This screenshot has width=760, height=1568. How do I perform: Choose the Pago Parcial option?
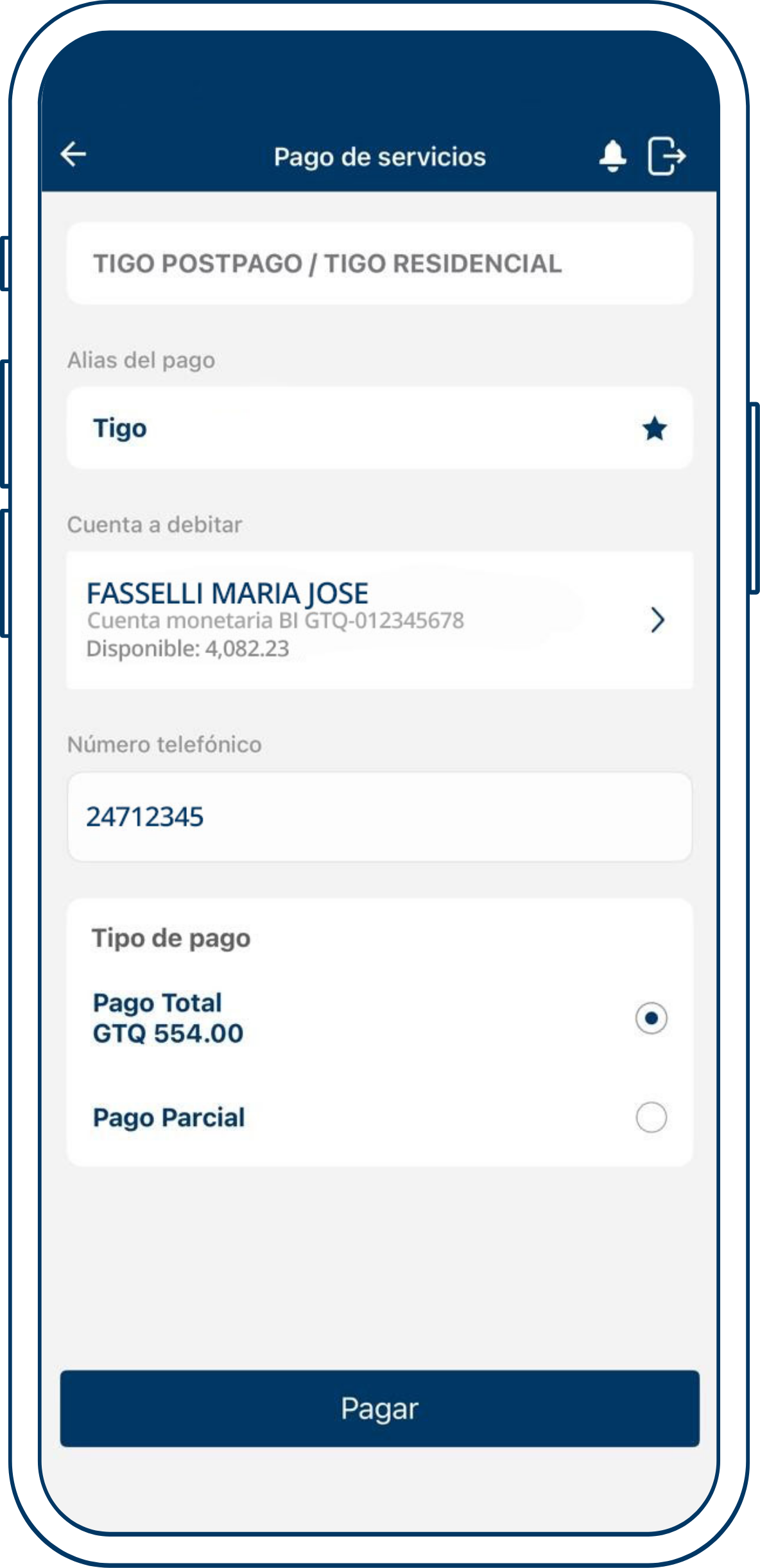651,1118
